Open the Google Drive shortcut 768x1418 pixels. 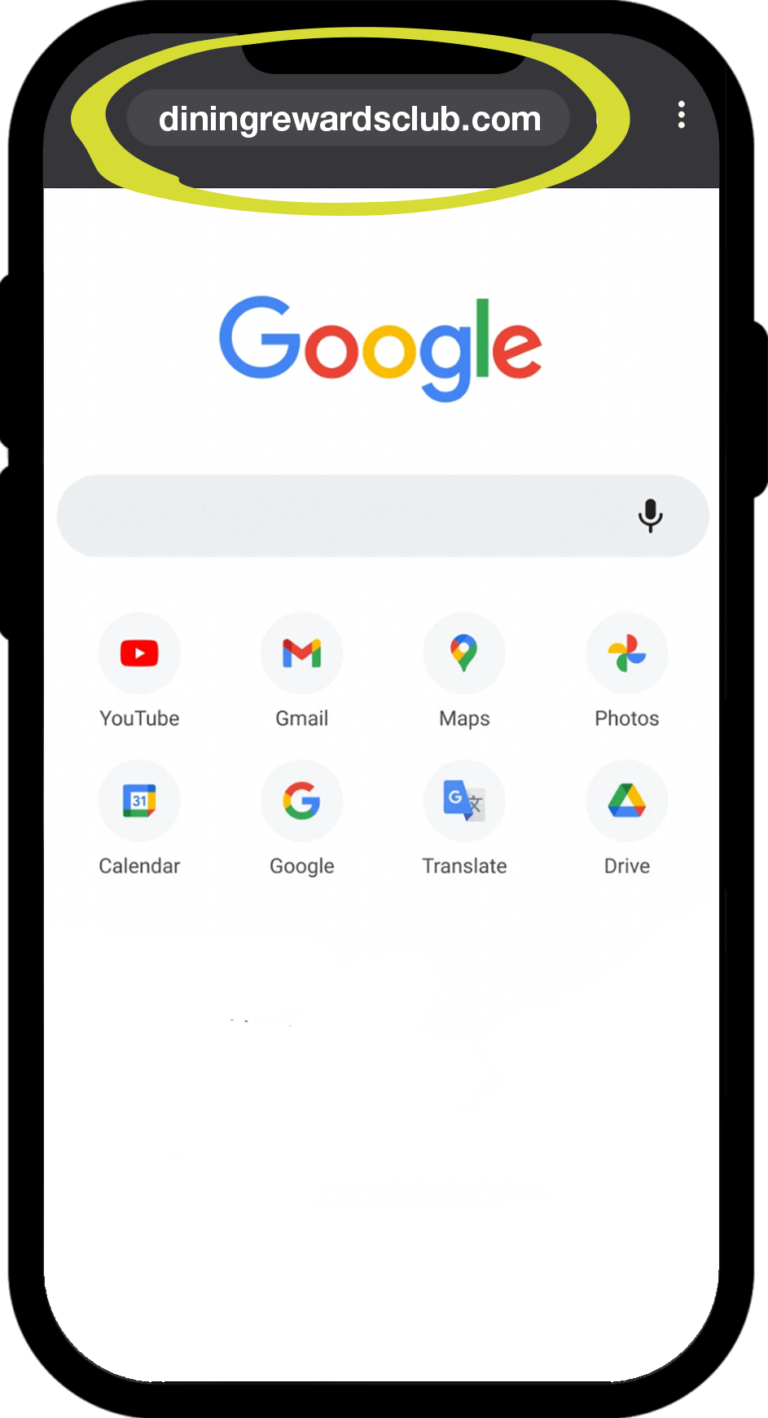click(x=627, y=801)
